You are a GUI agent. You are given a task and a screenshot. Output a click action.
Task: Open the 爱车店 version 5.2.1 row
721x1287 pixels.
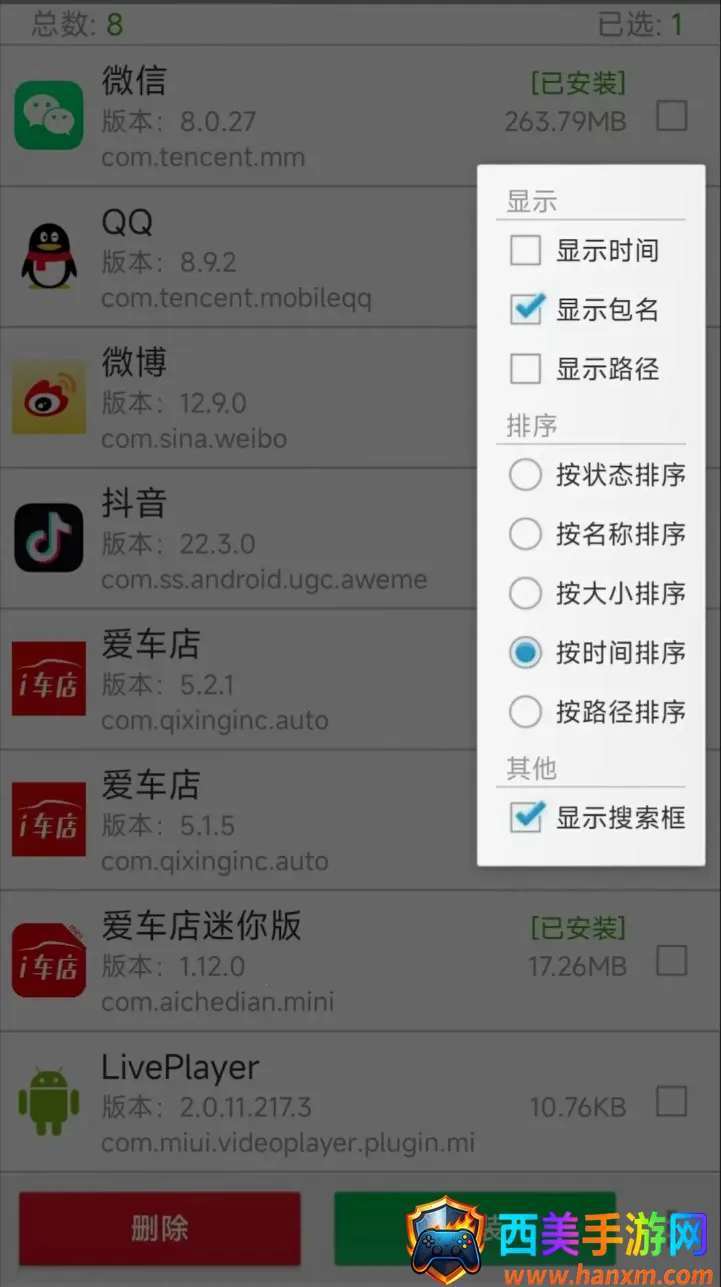point(240,681)
